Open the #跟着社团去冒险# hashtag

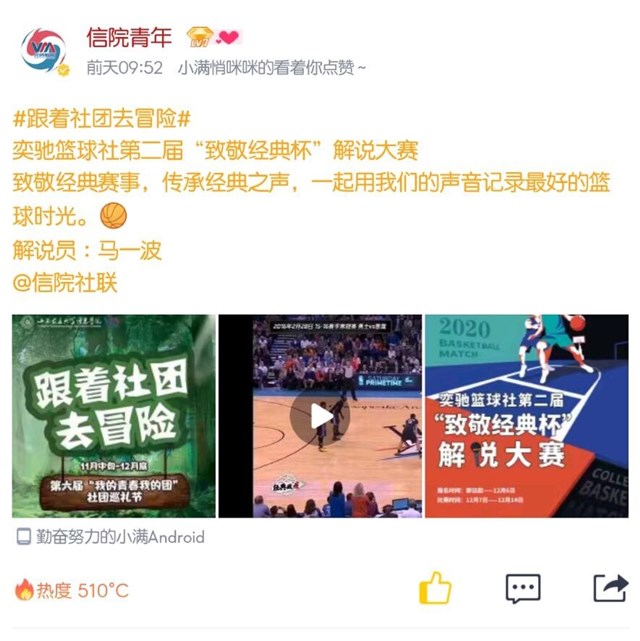pyautogui.click(x=102, y=119)
